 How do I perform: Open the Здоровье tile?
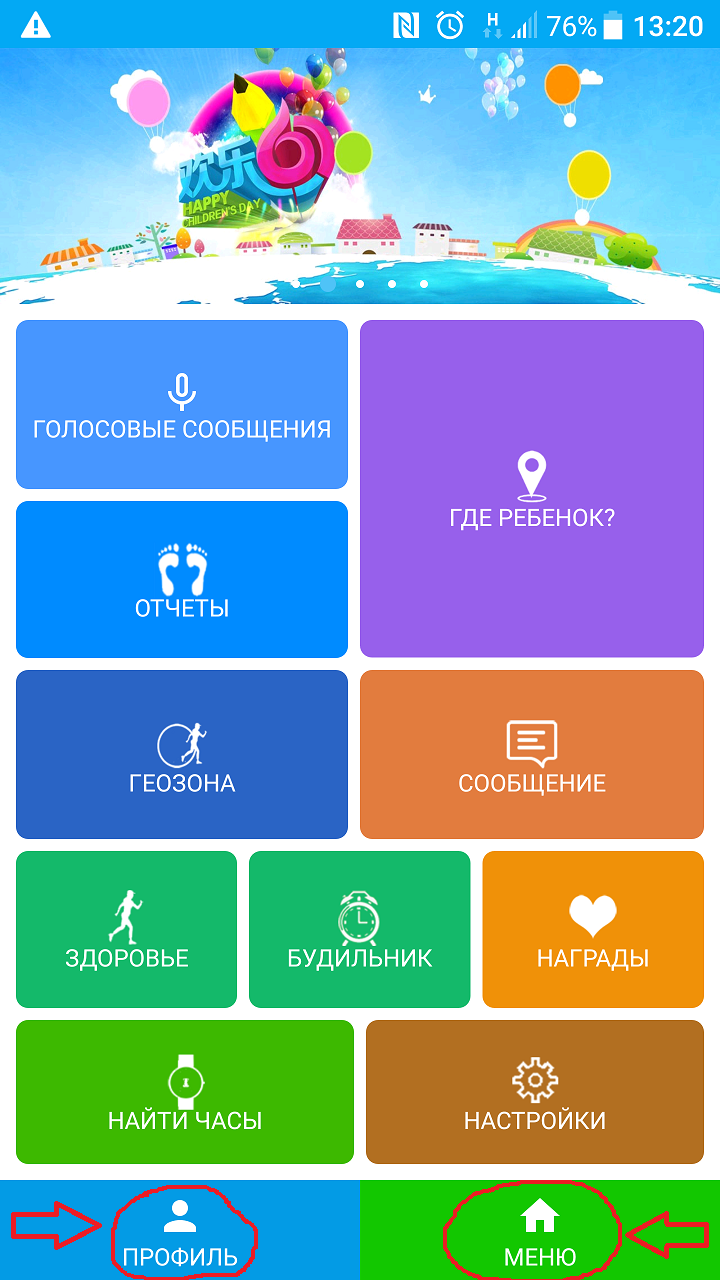[127, 929]
